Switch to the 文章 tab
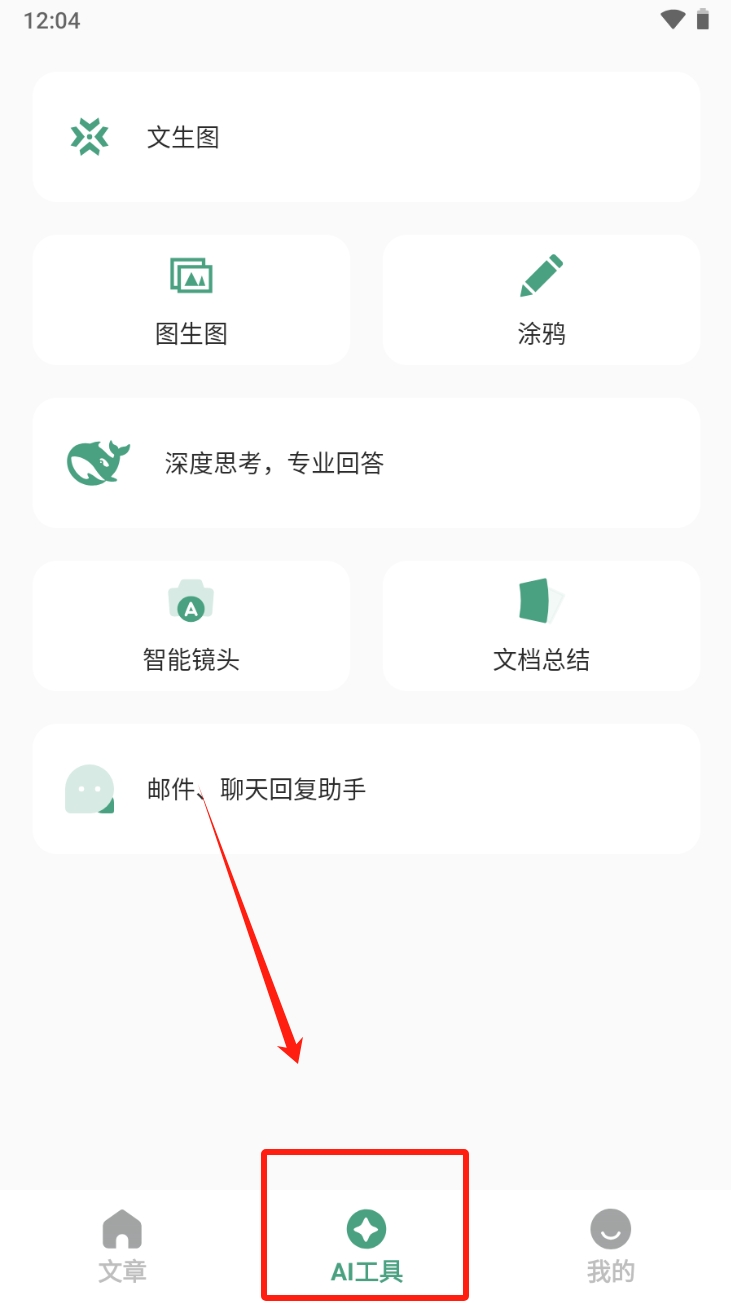Image resolution: width=731 pixels, height=1303 pixels. (122, 1246)
